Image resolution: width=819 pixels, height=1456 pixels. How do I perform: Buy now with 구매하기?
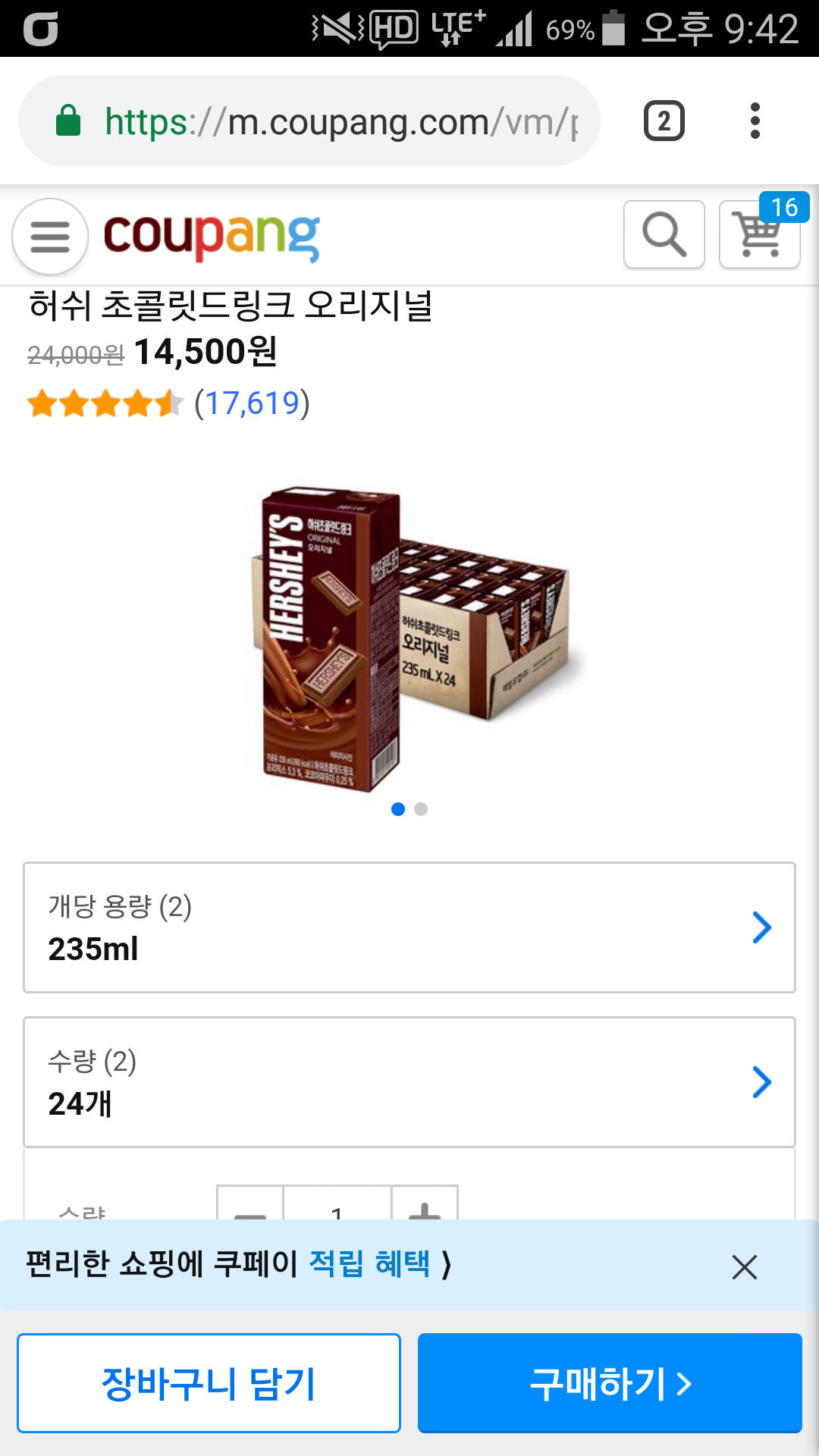pyautogui.click(x=610, y=1383)
